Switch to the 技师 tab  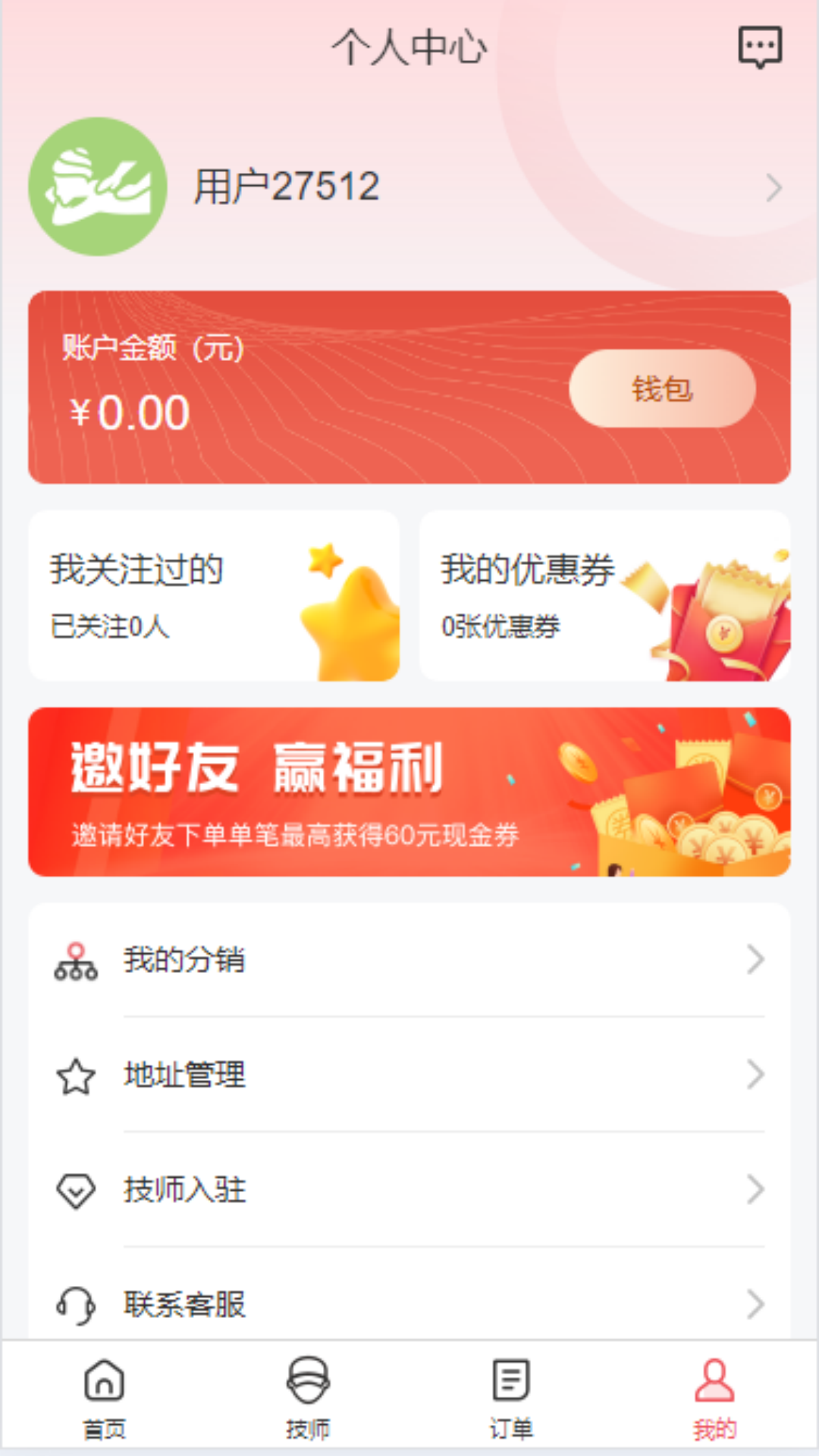pos(308,1403)
